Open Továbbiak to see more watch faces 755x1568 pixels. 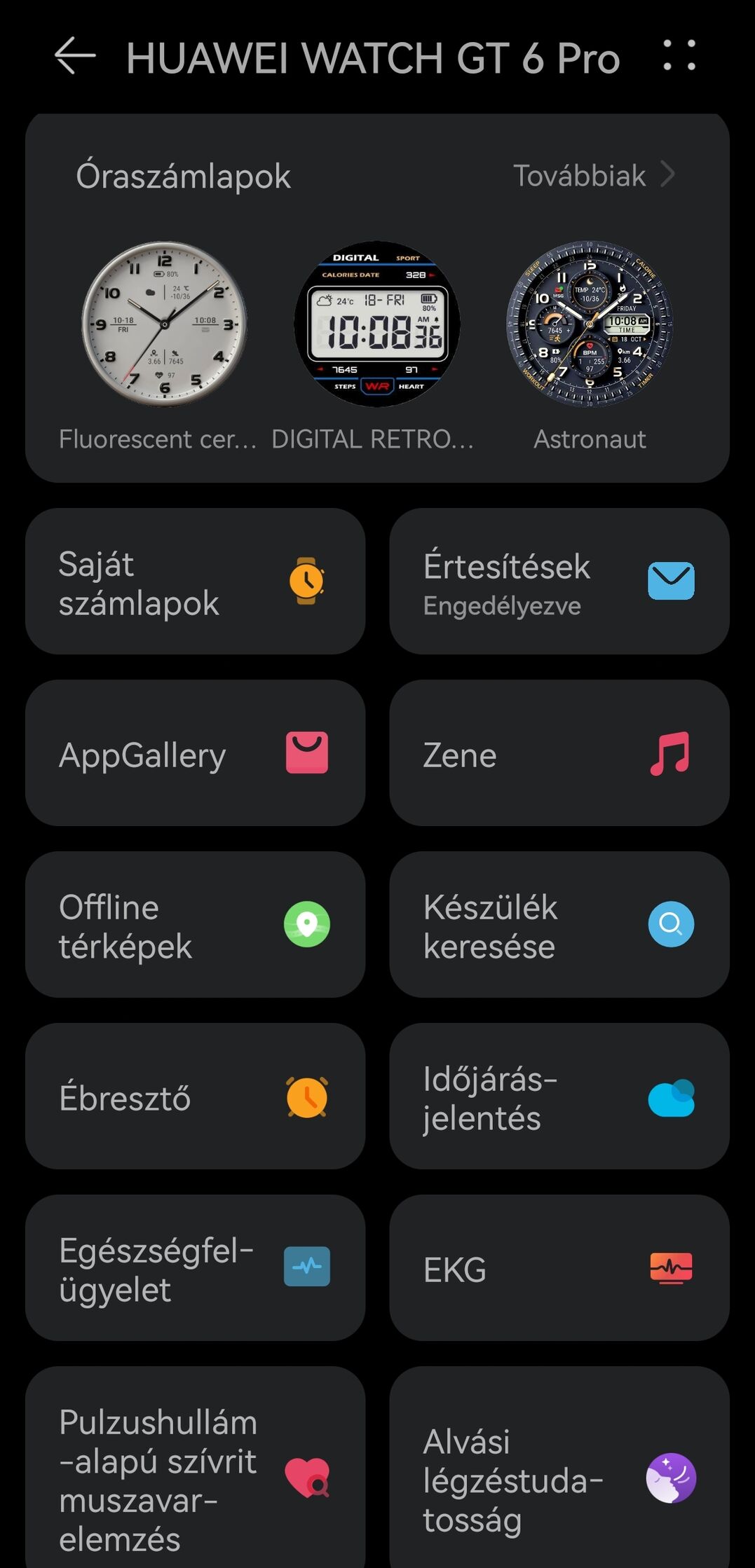coord(593,175)
